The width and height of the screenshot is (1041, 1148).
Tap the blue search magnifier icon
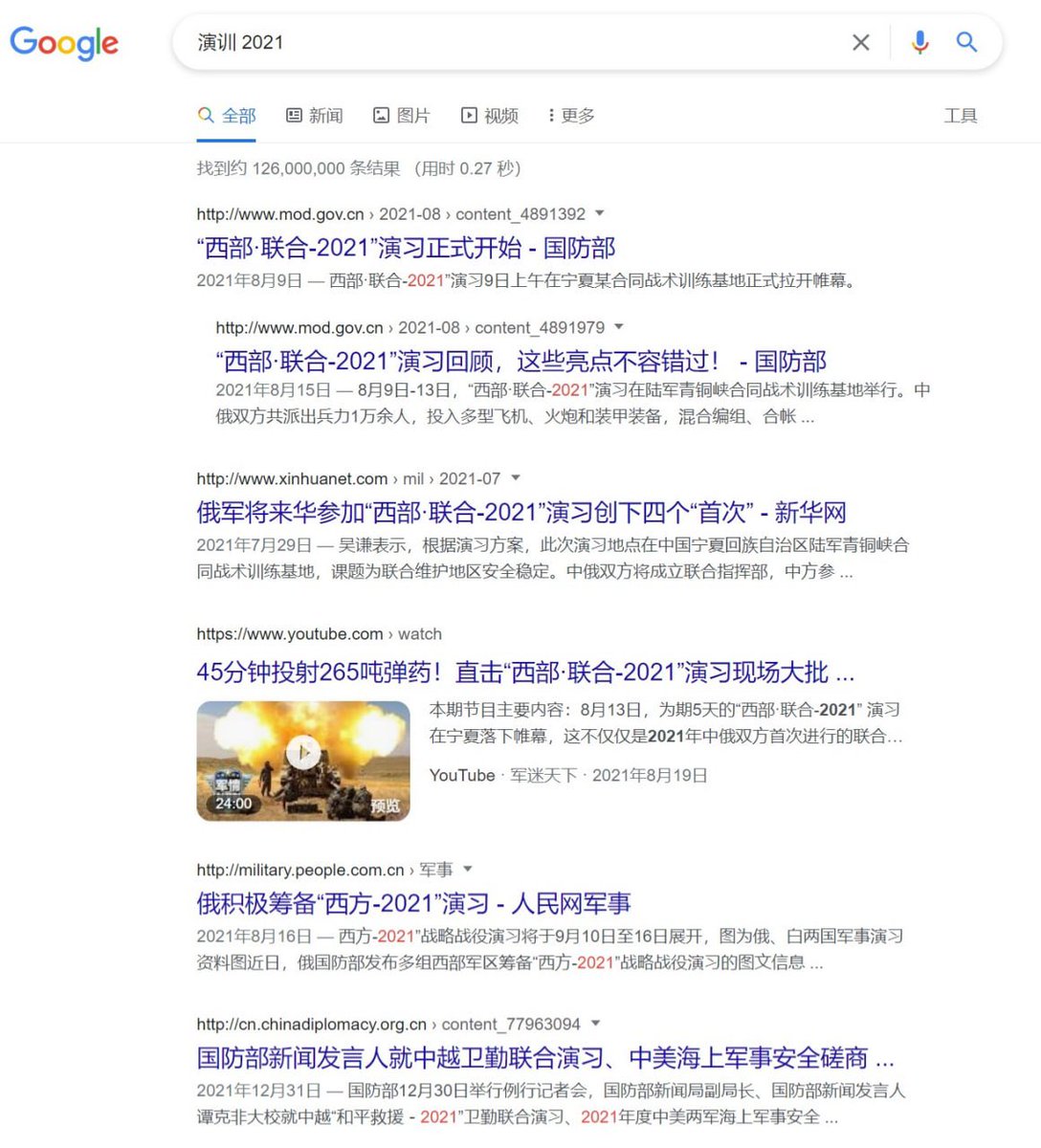pos(966,42)
